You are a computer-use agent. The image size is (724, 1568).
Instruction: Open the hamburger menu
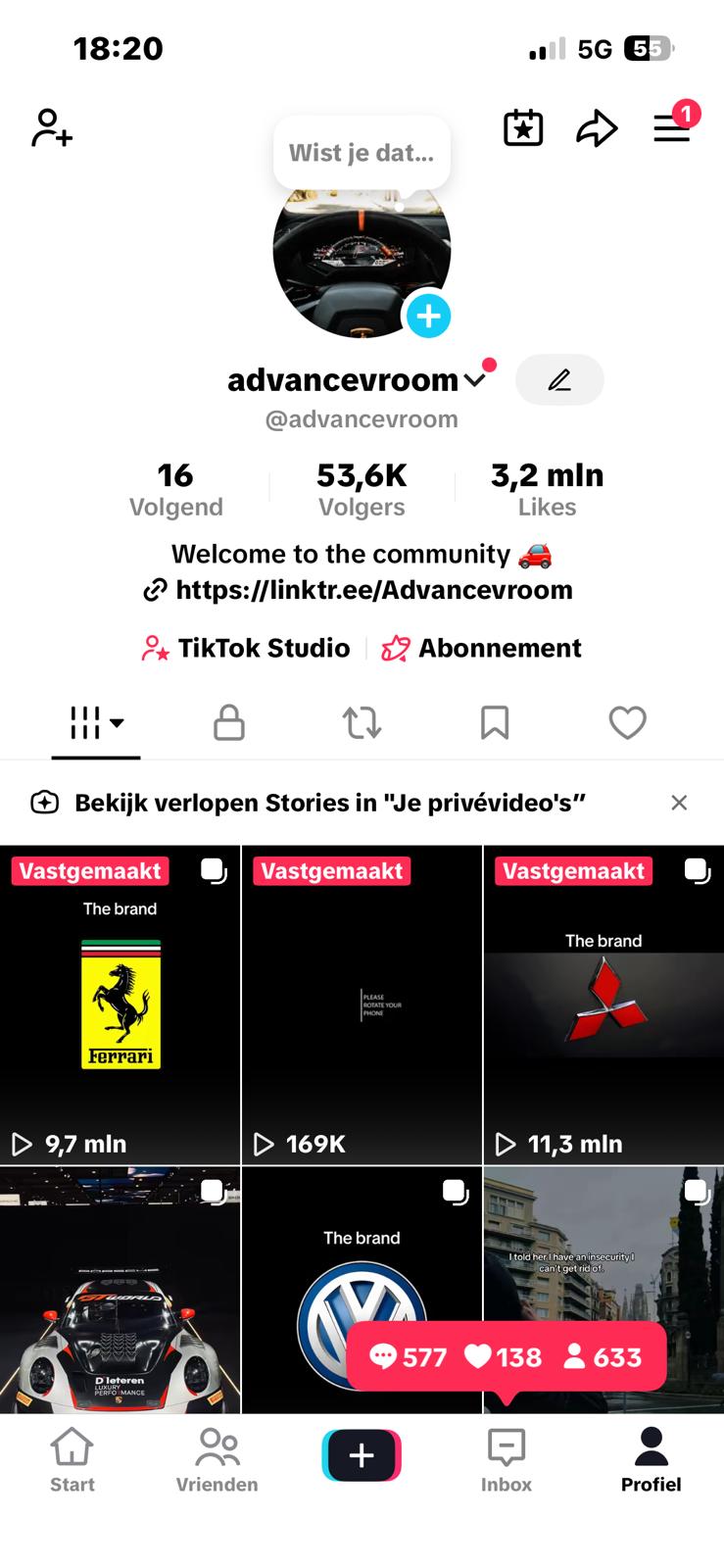pos(672,128)
